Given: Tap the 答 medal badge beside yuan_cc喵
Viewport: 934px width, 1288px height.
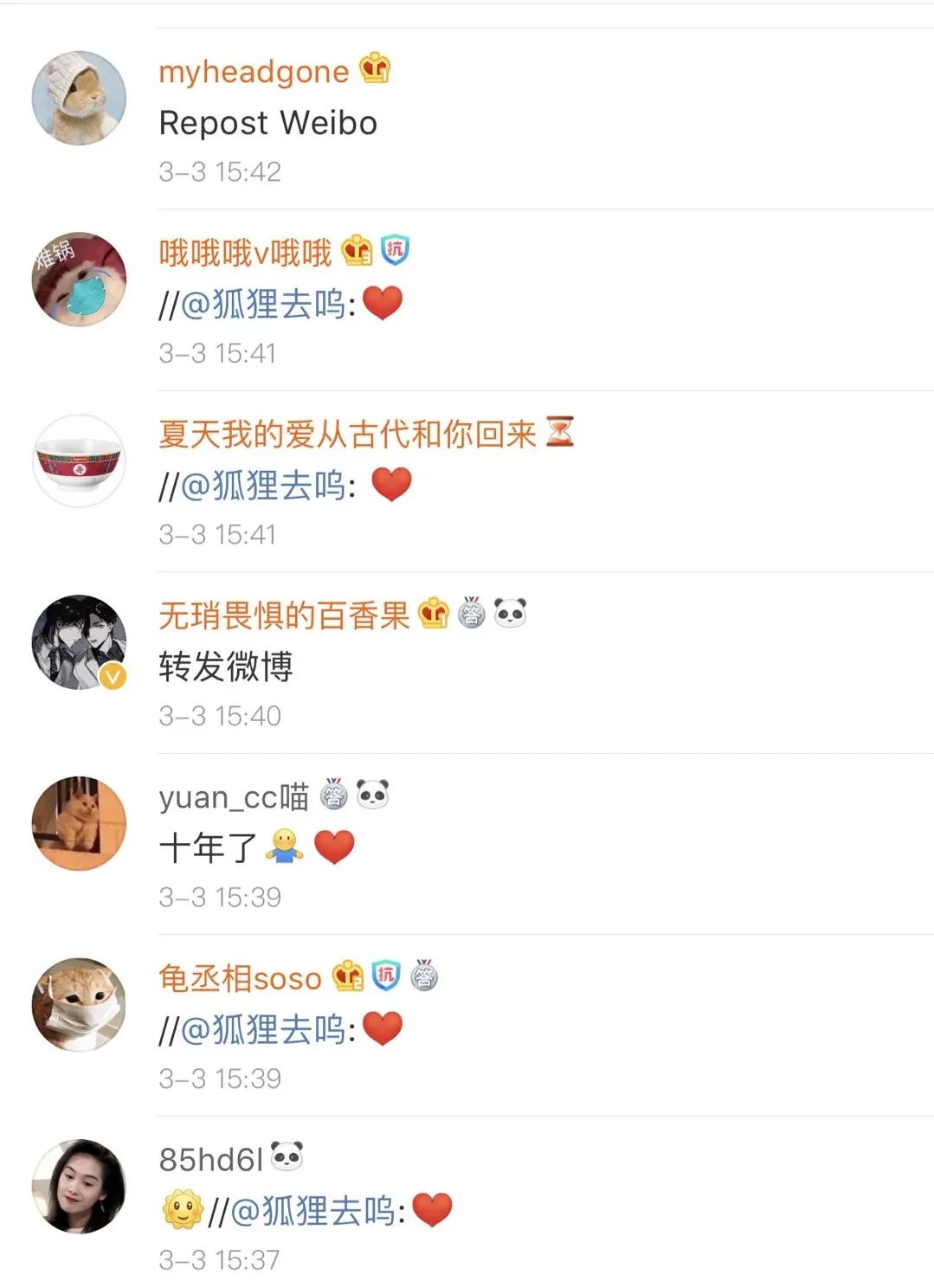Looking at the screenshot, I should tap(336, 795).
